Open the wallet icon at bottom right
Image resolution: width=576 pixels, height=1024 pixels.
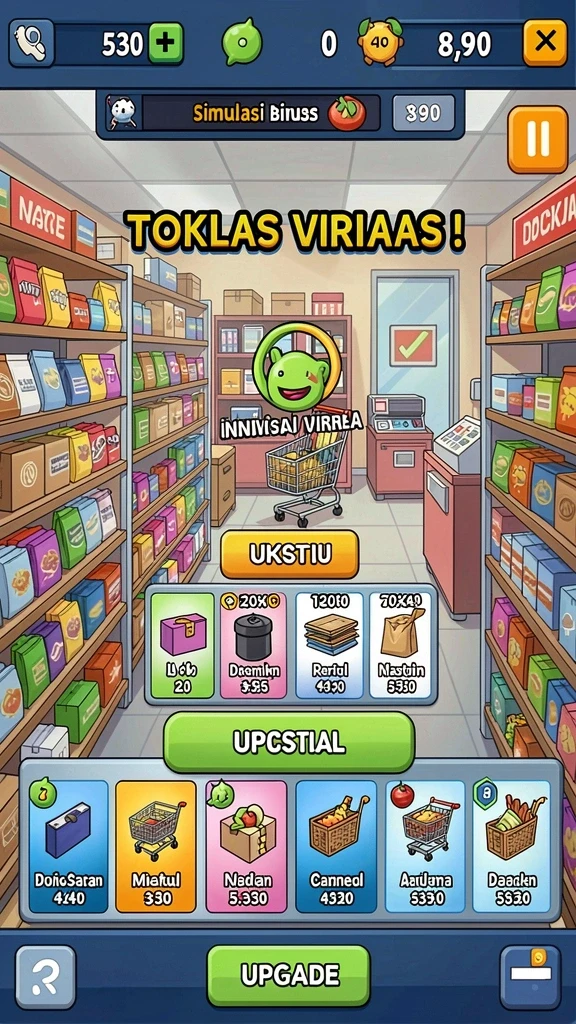[x=530, y=977]
